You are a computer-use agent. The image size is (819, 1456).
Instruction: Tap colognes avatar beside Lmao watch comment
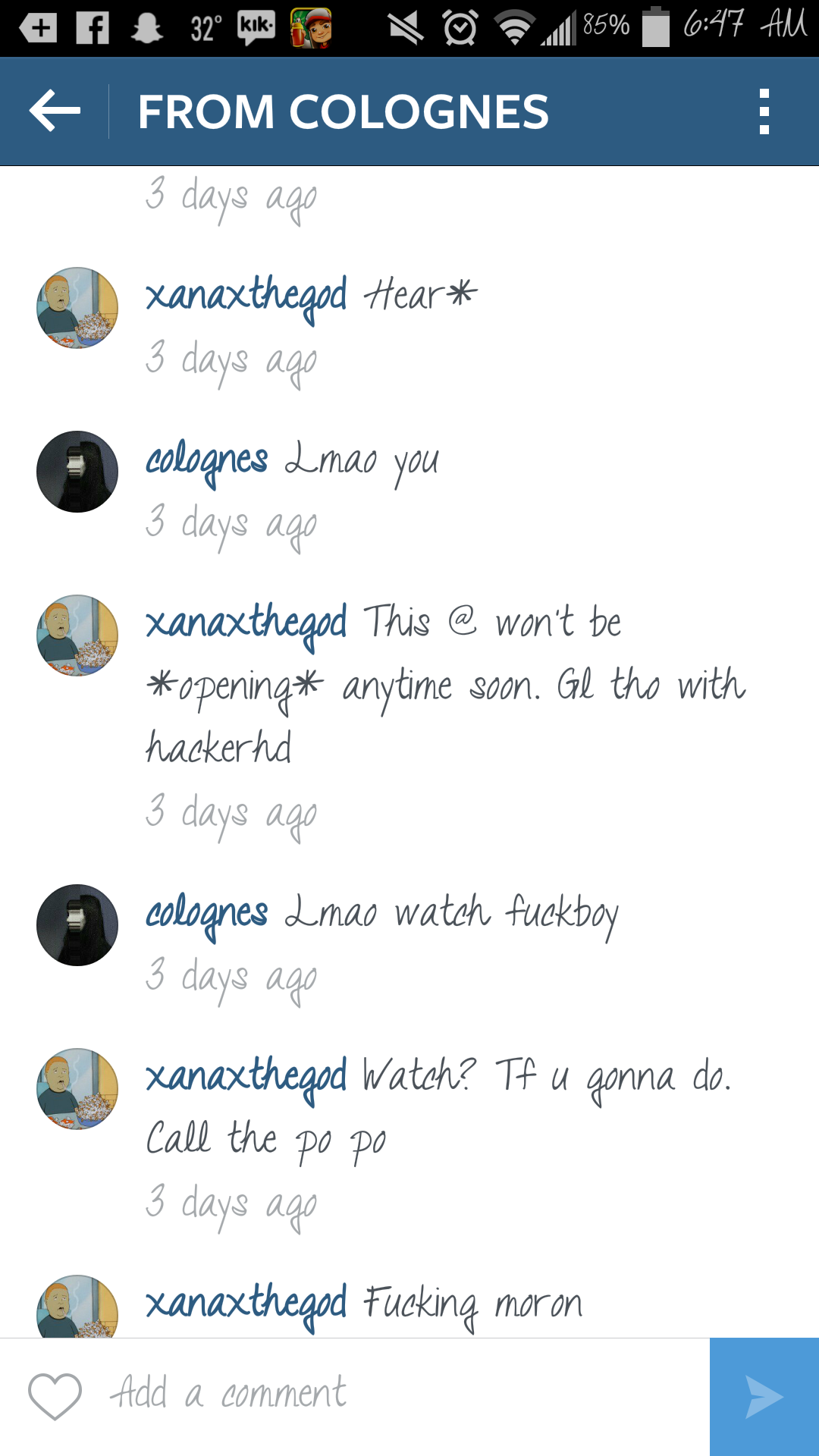[77, 925]
